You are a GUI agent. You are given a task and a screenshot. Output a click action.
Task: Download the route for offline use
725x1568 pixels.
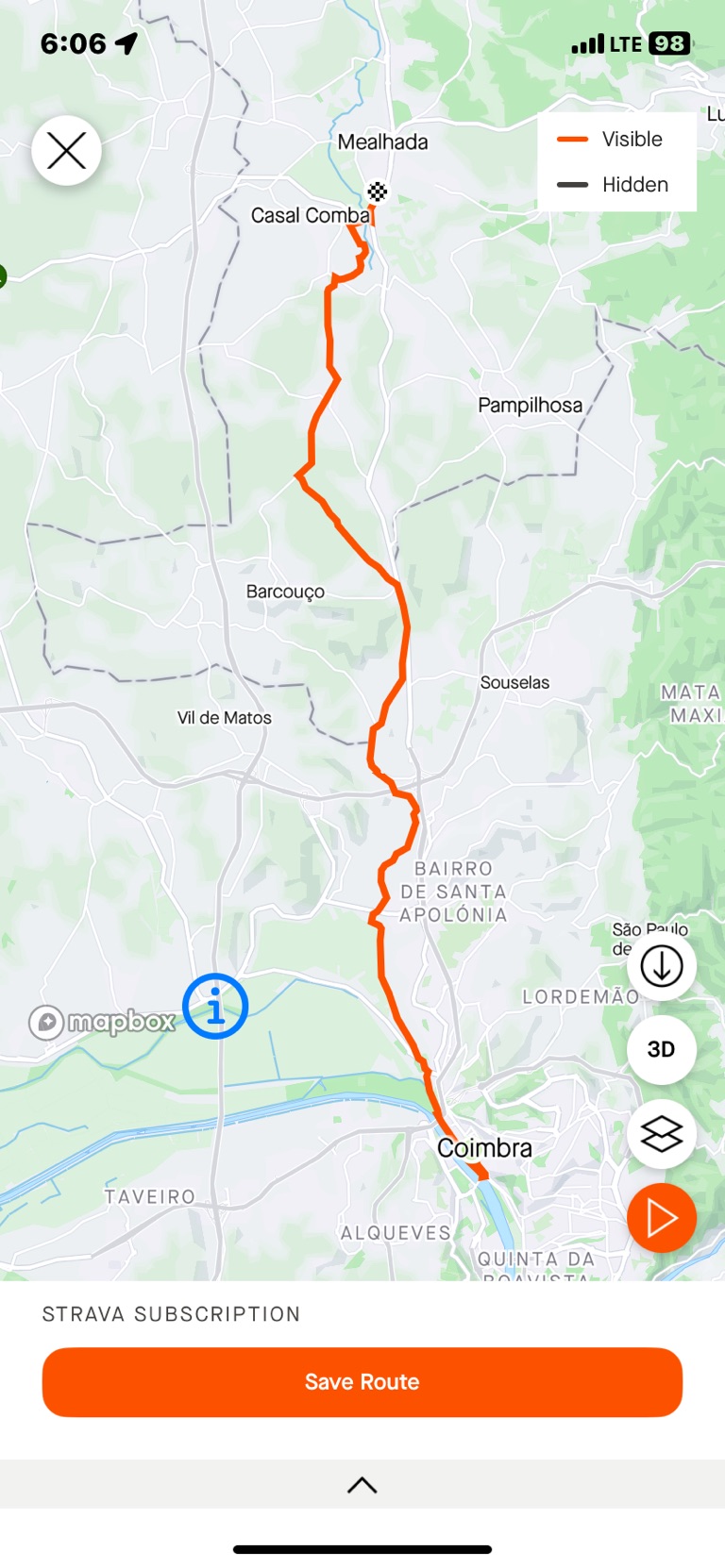pos(661,966)
